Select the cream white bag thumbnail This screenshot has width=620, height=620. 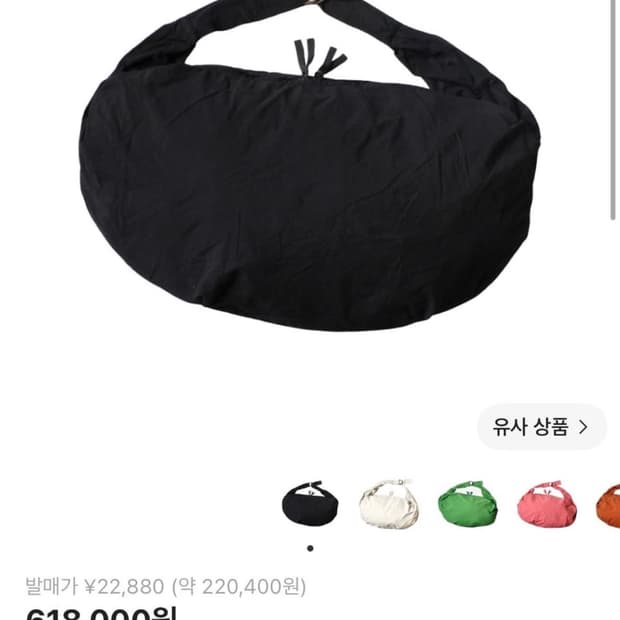[389, 503]
